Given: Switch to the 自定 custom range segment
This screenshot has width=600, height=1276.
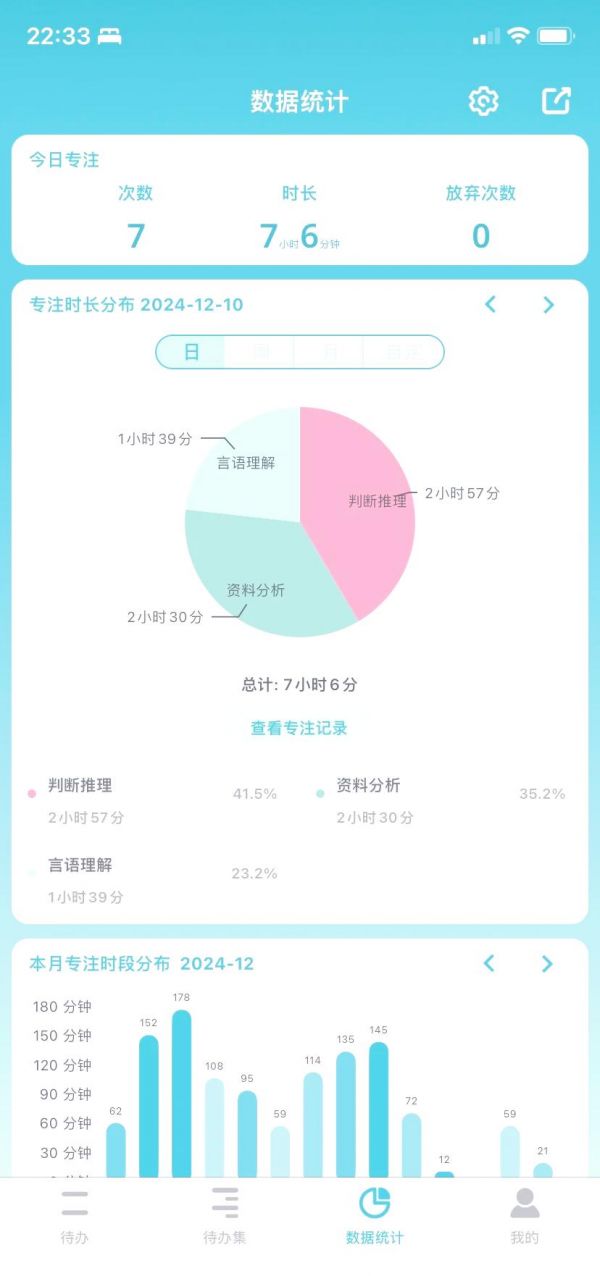Looking at the screenshot, I should pyautogui.click(x=402, y=352).
